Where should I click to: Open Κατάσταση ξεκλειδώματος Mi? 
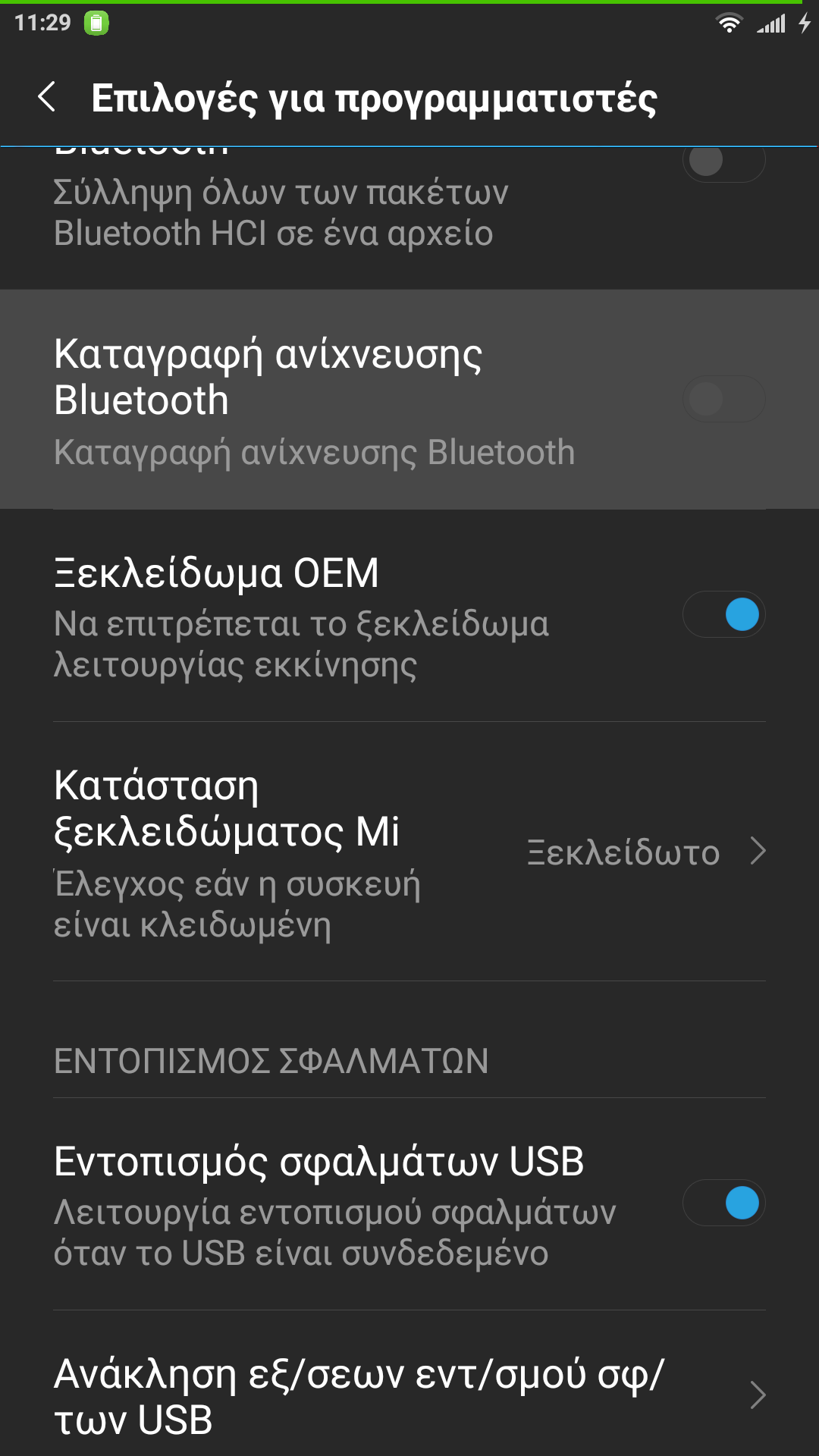point(409,852)
